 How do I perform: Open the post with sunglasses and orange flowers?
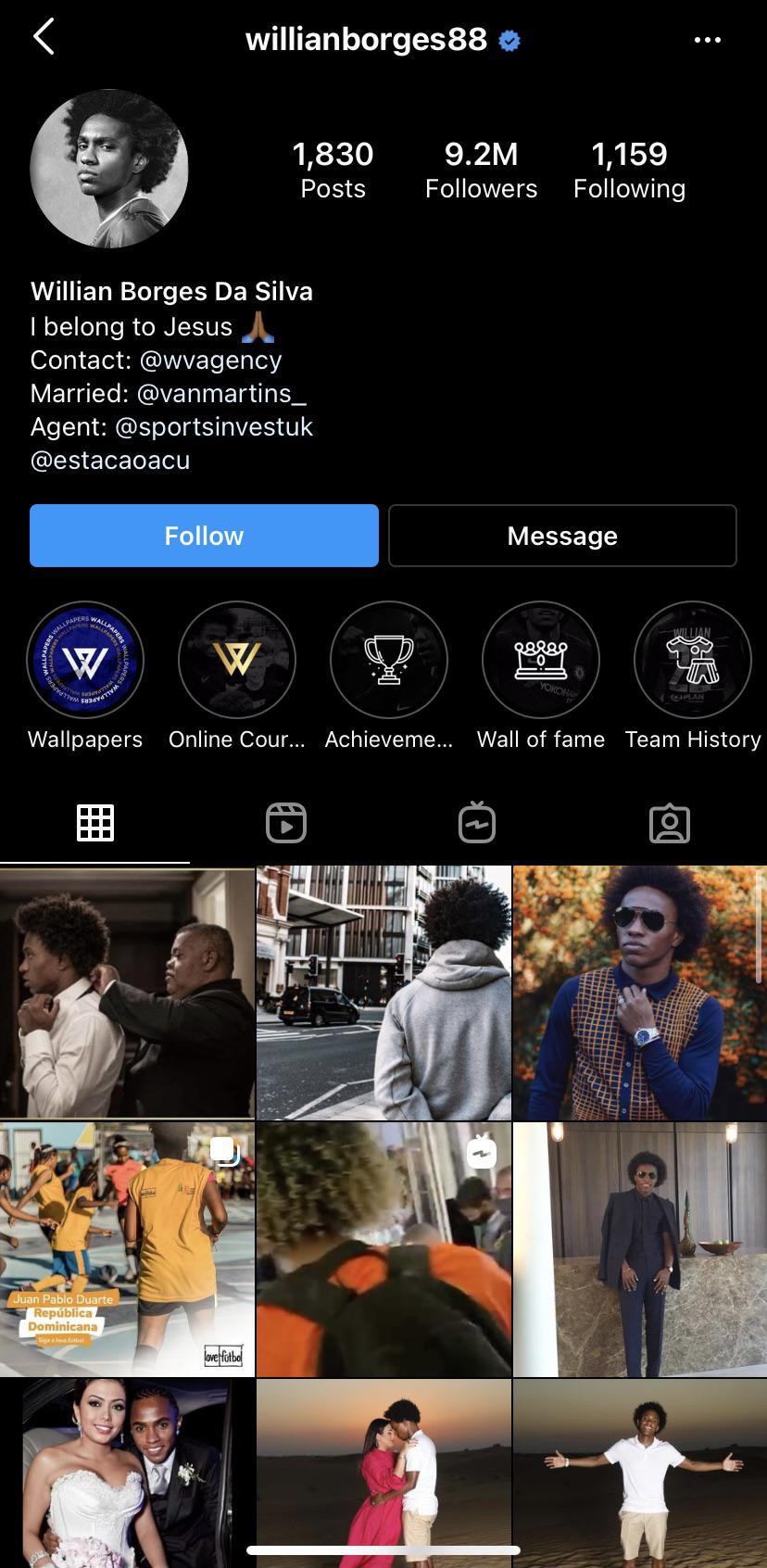coord(639,993)
